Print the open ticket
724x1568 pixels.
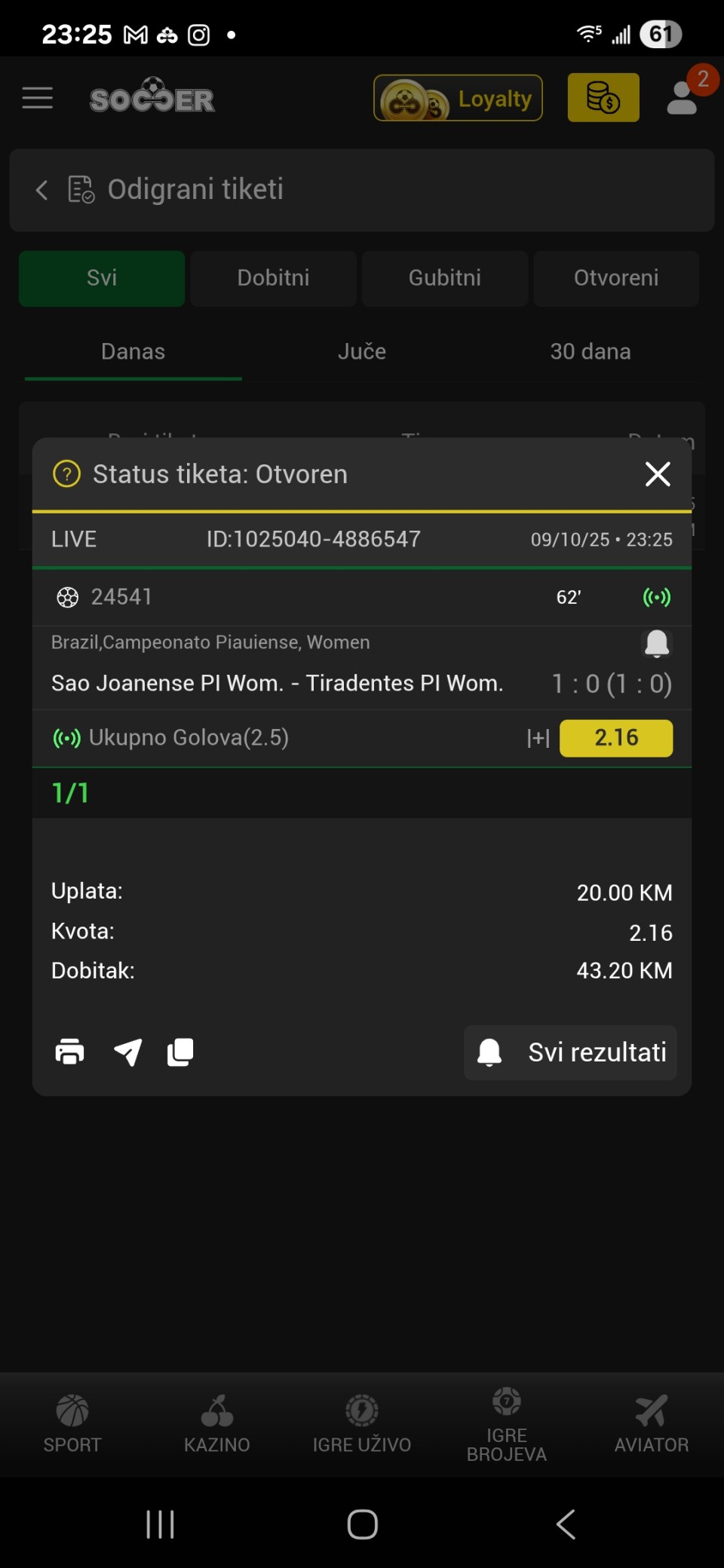pos(70,1052)
